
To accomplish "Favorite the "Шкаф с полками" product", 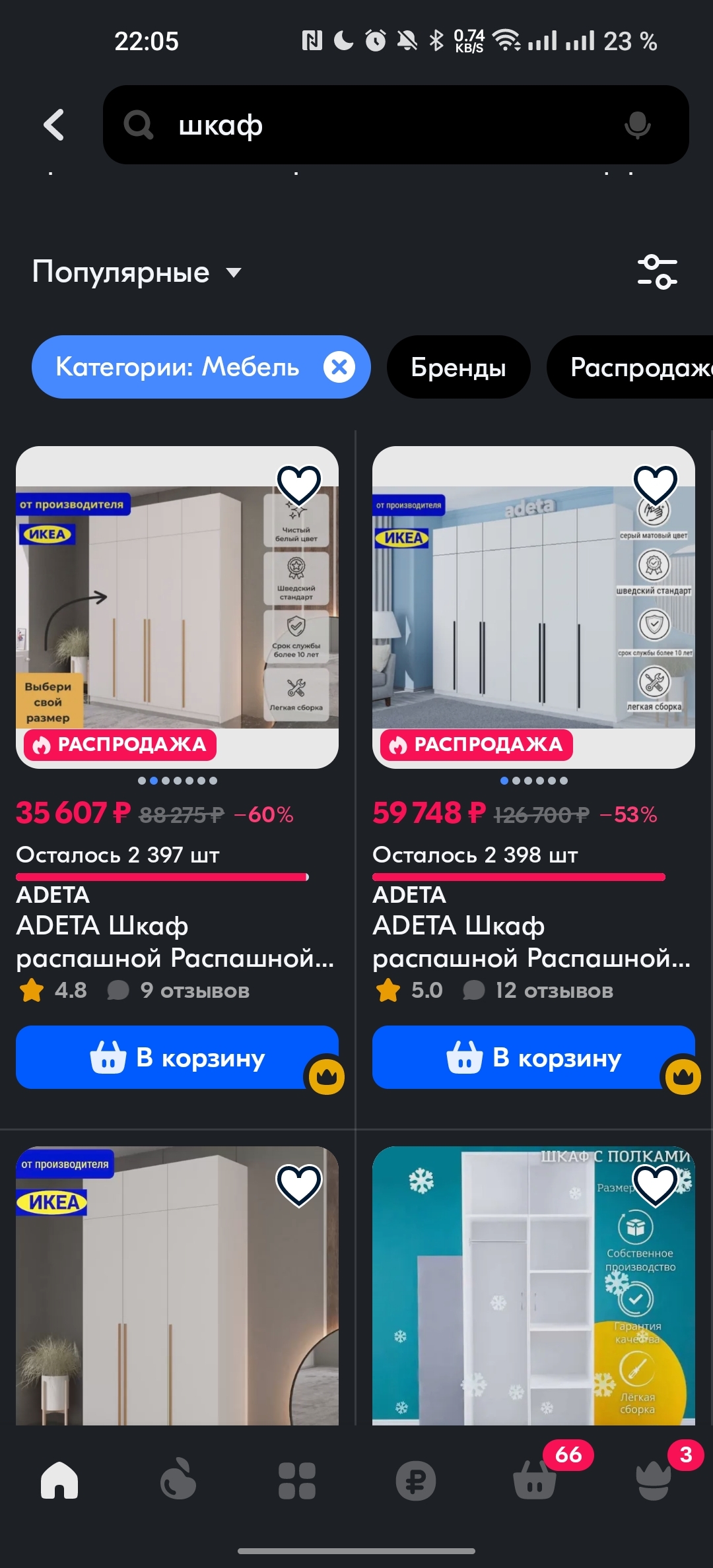I will click(x=656, y=1185).
